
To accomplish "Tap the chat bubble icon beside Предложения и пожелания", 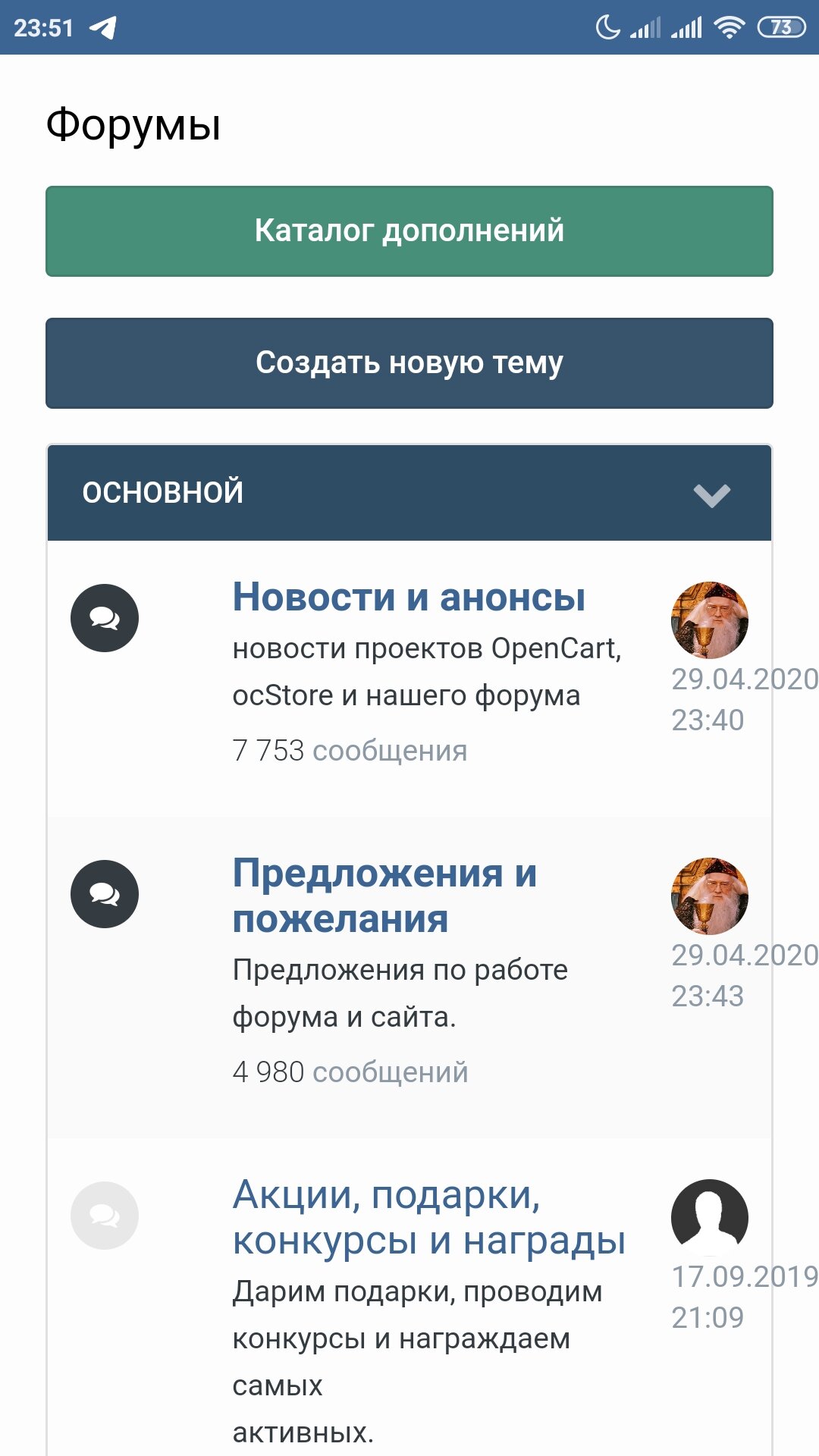I will (105, 894).
